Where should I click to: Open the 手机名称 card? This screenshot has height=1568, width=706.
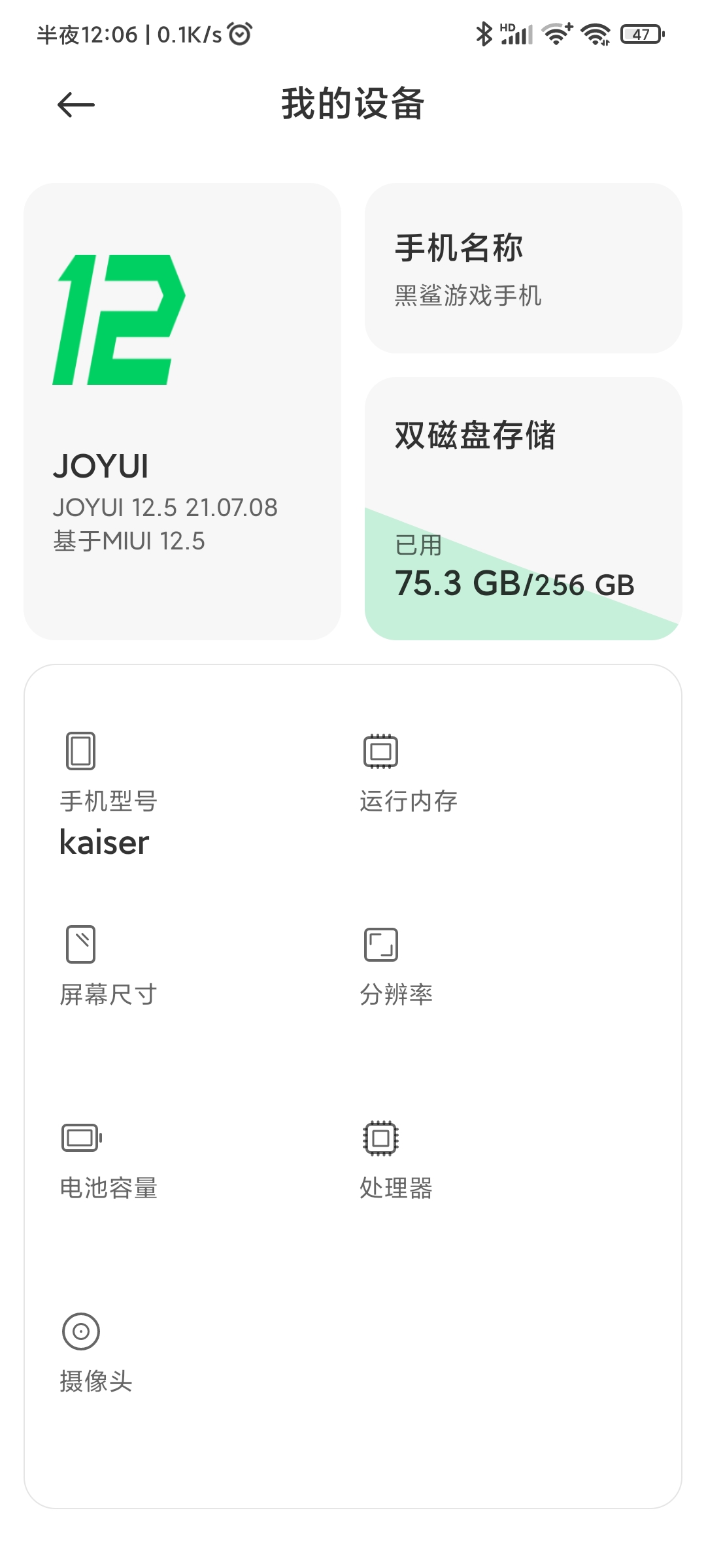coord(524,268)
